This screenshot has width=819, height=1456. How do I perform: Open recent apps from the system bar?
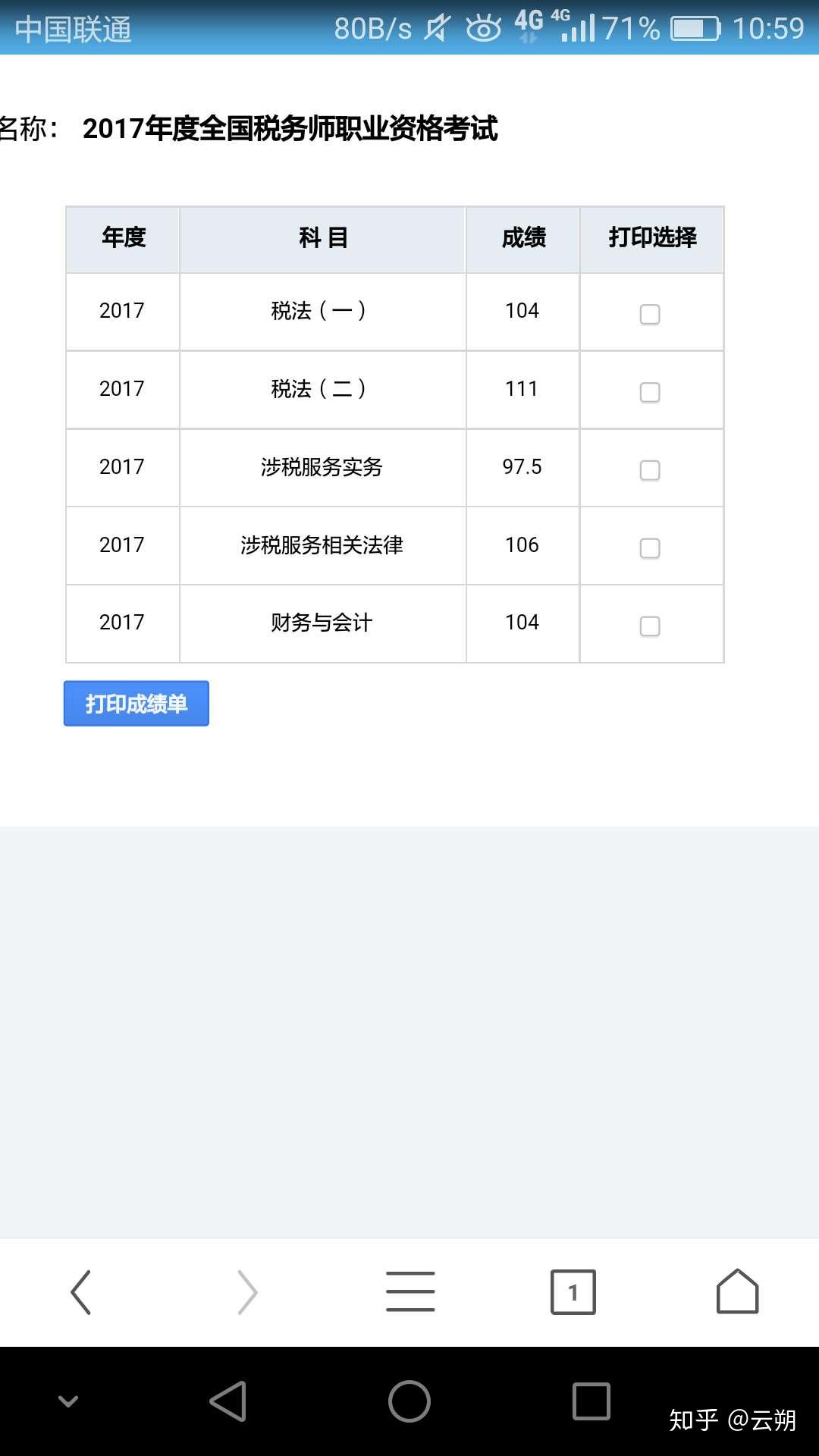(x=591, y=1401)
